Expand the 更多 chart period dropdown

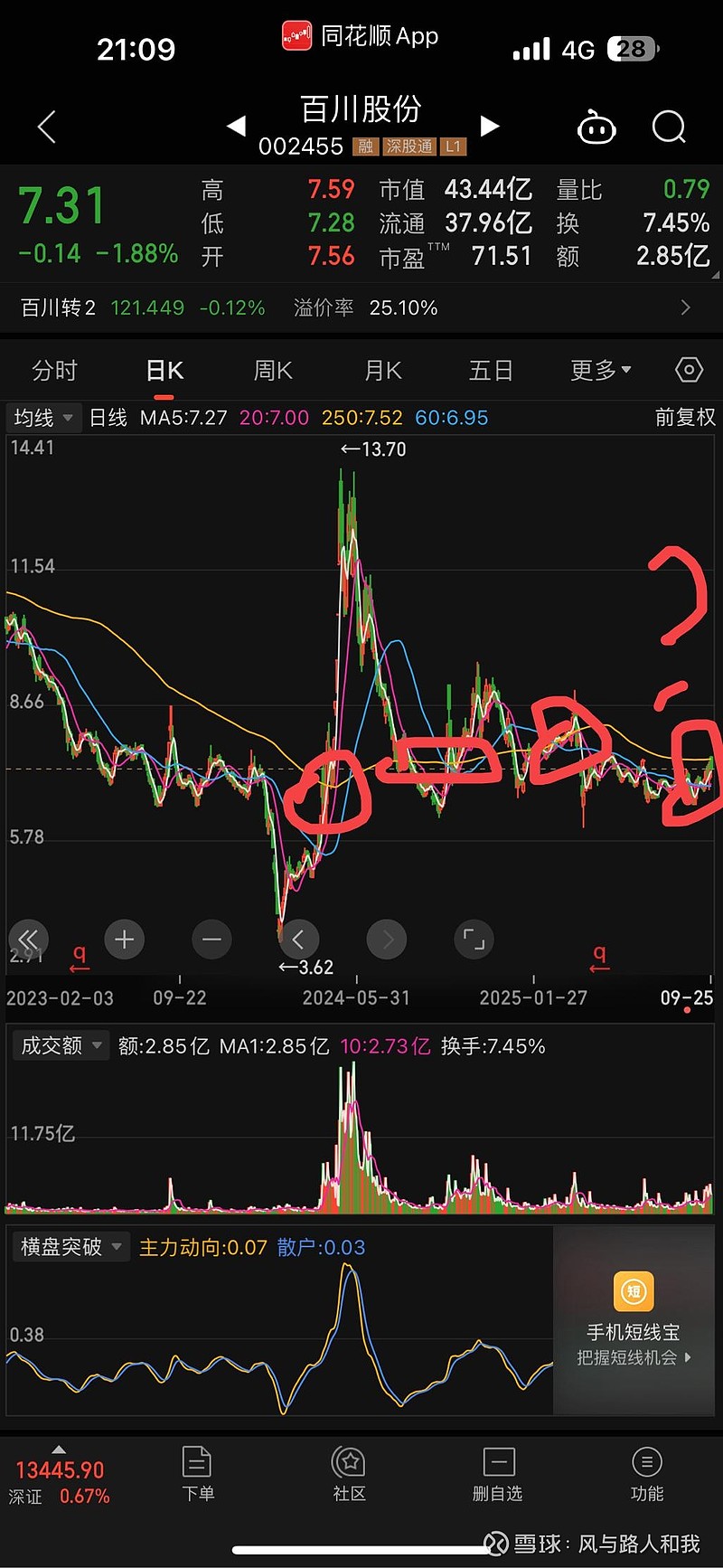[600, 371]
